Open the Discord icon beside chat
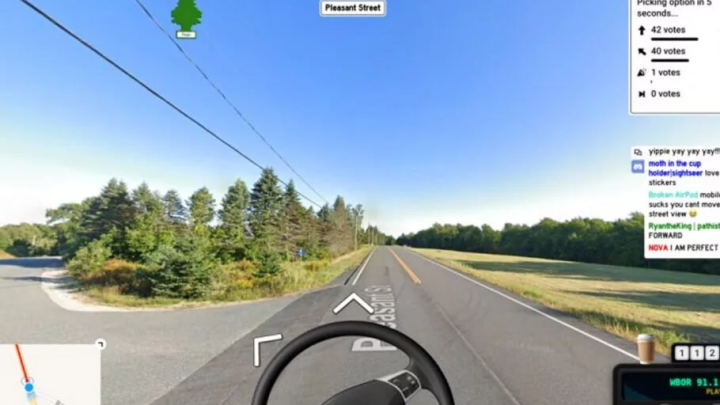The image size is (720, 405). pyautogui.click(x=638, y=167)
